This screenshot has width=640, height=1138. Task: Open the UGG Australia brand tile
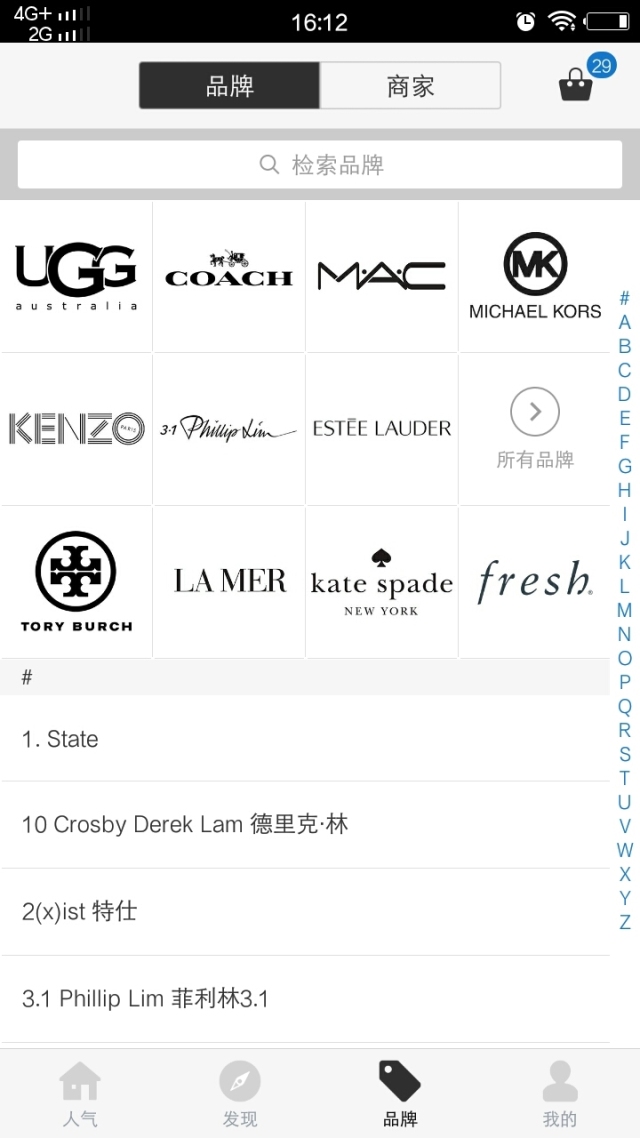[x=76, y=277]
